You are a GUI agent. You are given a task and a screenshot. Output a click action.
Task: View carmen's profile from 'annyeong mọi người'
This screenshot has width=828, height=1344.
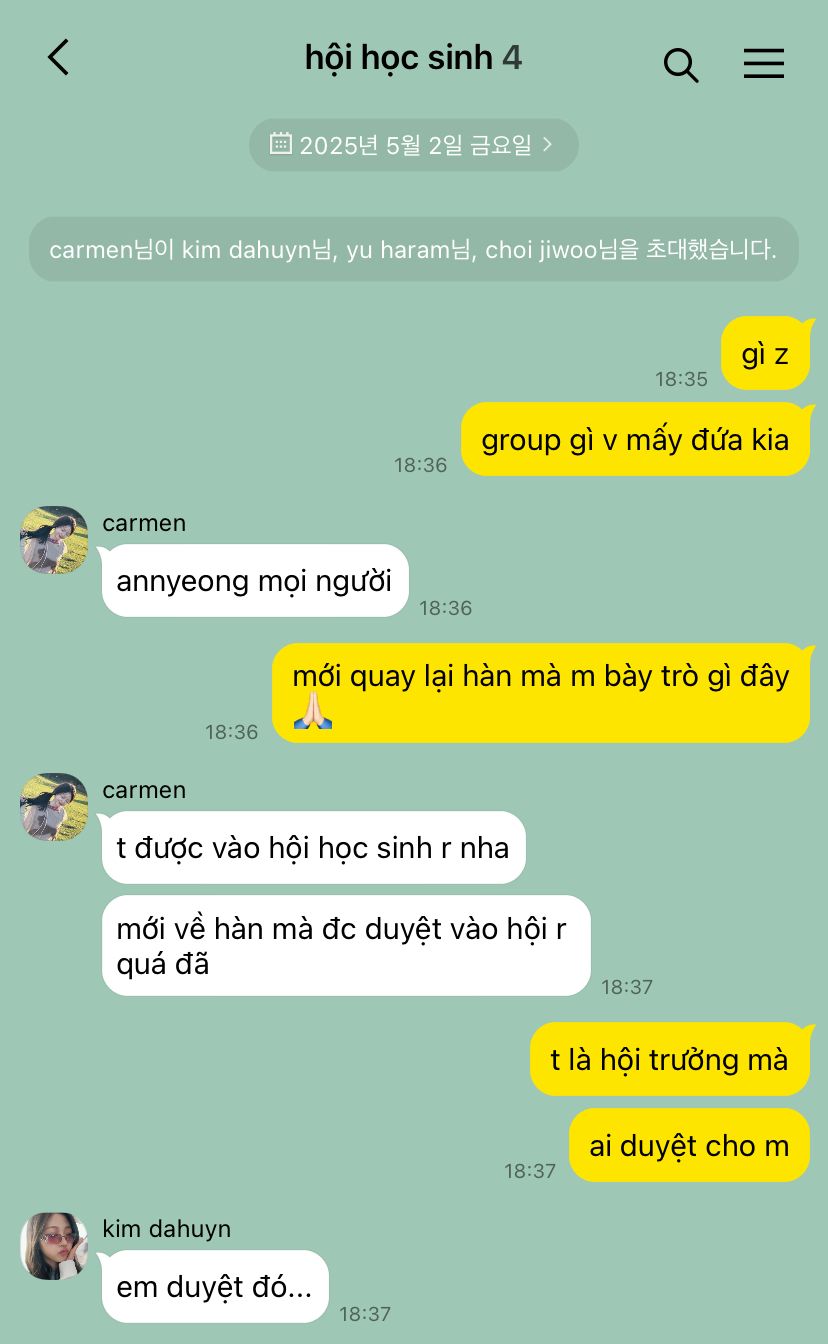click(54, 540)
